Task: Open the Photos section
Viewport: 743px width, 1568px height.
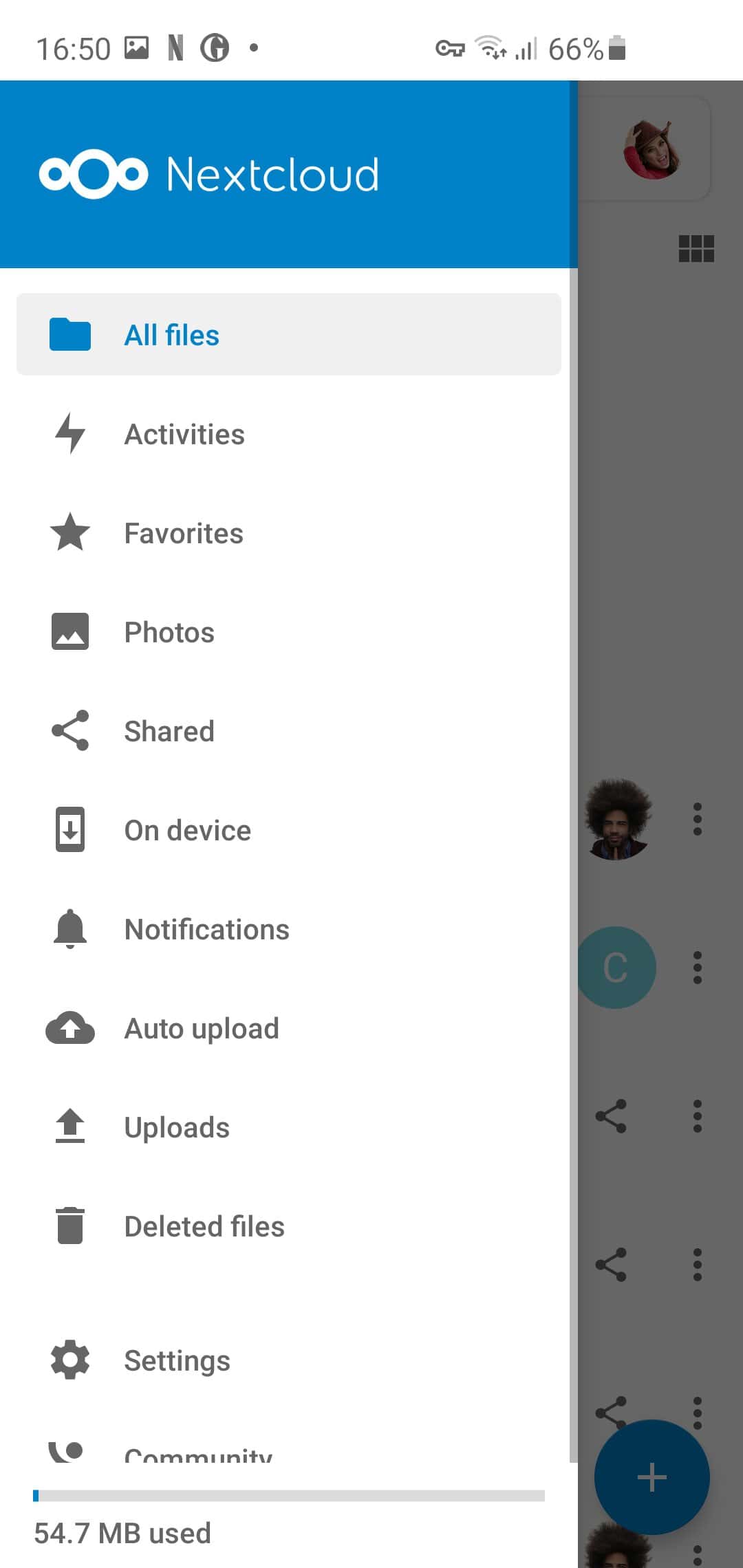Action: (x=288, y=632)
